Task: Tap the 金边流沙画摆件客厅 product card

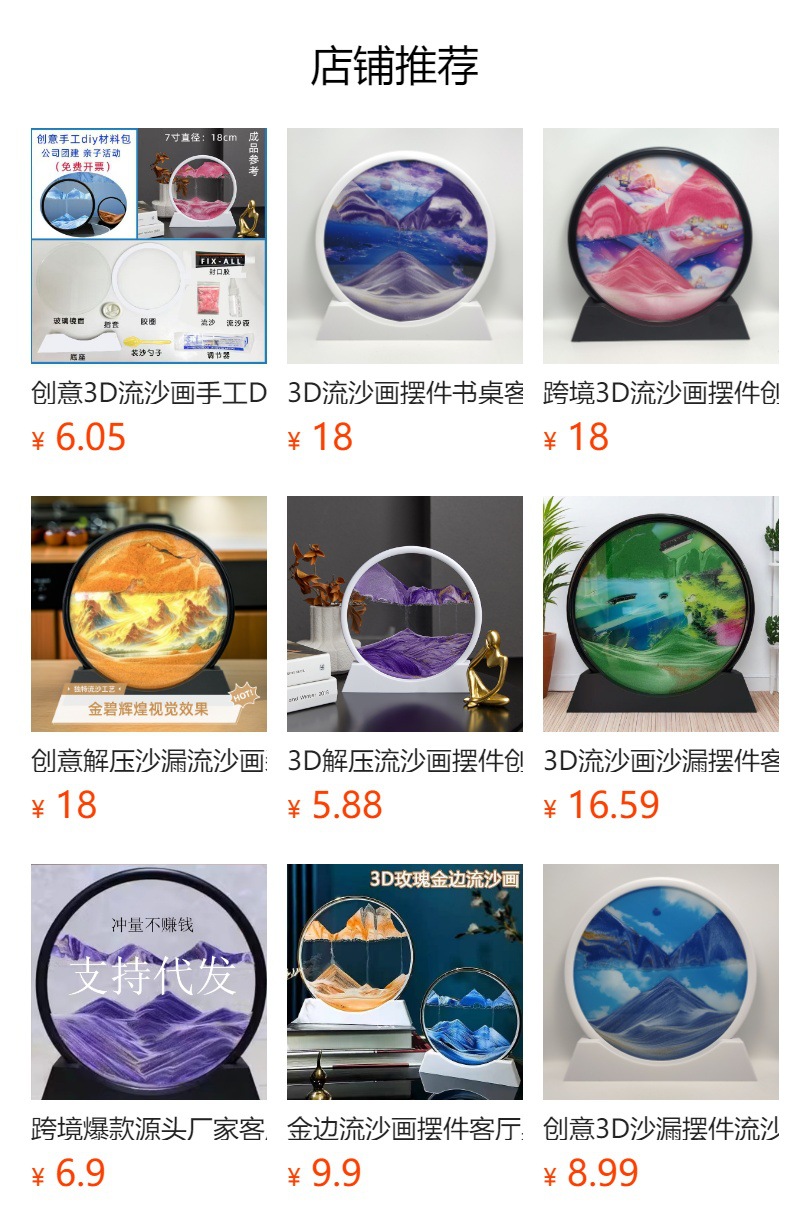Action: click(x=404, y=982)
